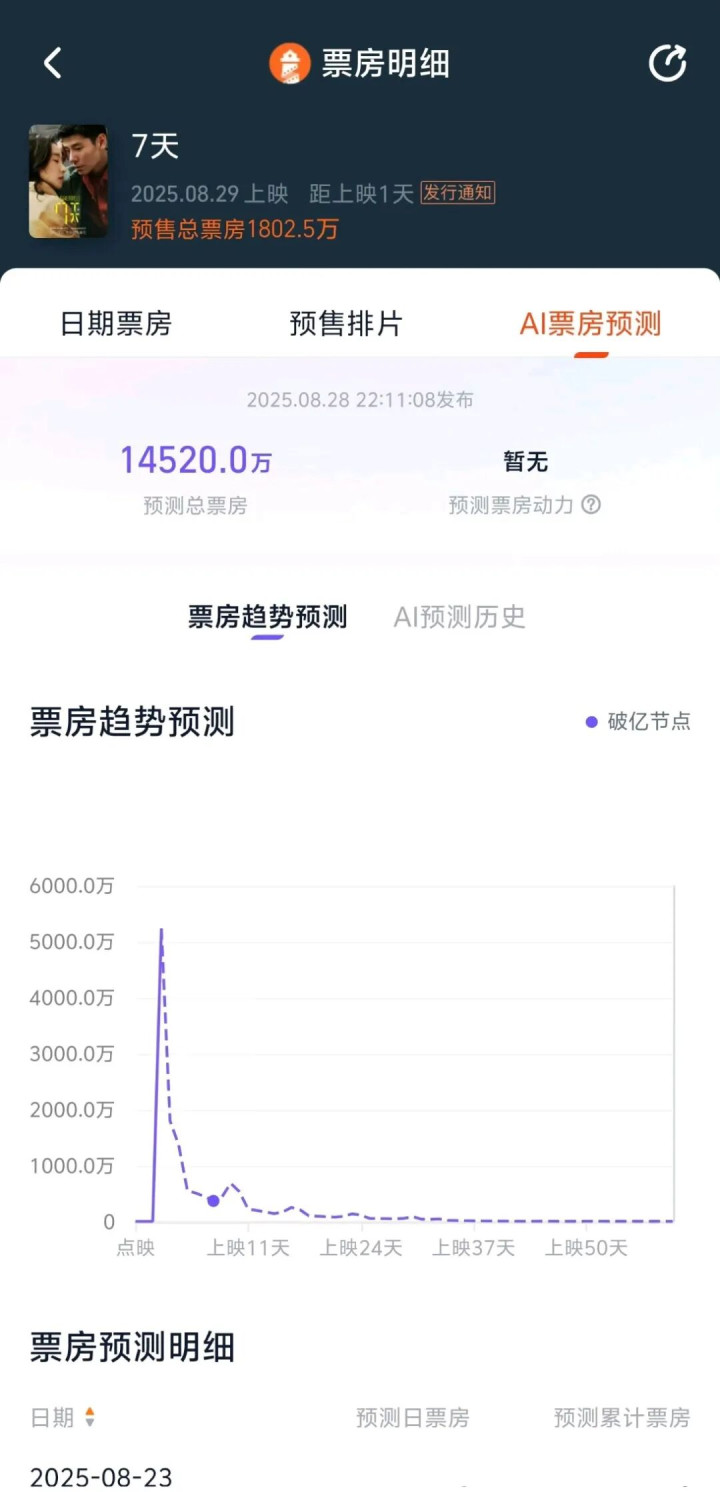Open the AI预测历史 sub-tab
The height and width of the screenshot is (1492, 720).
point(459,617)
